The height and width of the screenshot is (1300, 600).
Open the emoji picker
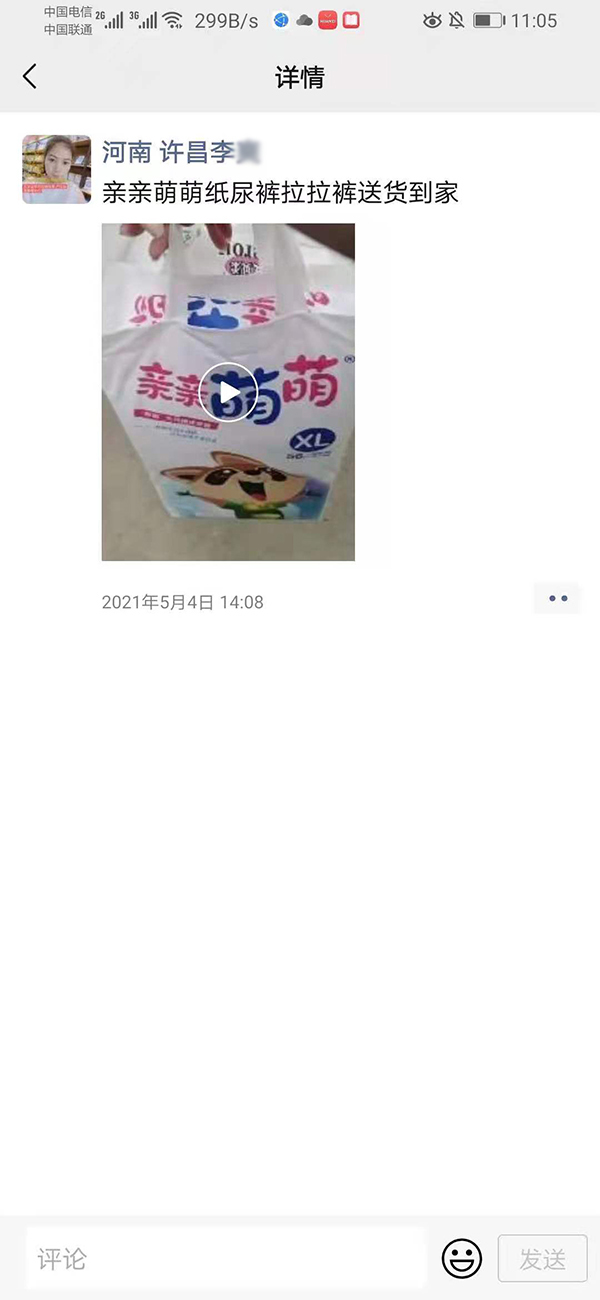coord(462,1258)
